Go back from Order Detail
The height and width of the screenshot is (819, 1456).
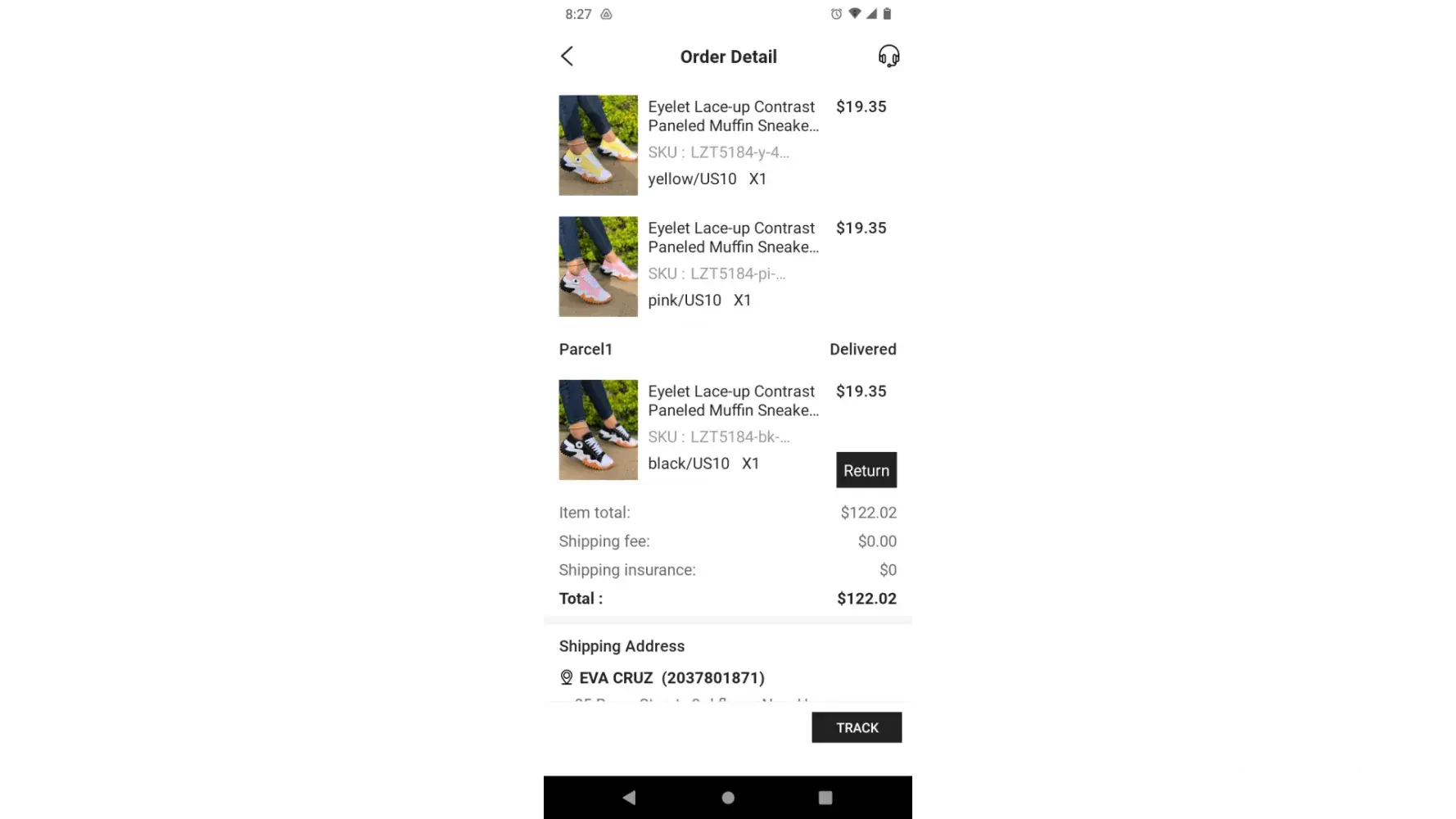click(x=567, y=57)
